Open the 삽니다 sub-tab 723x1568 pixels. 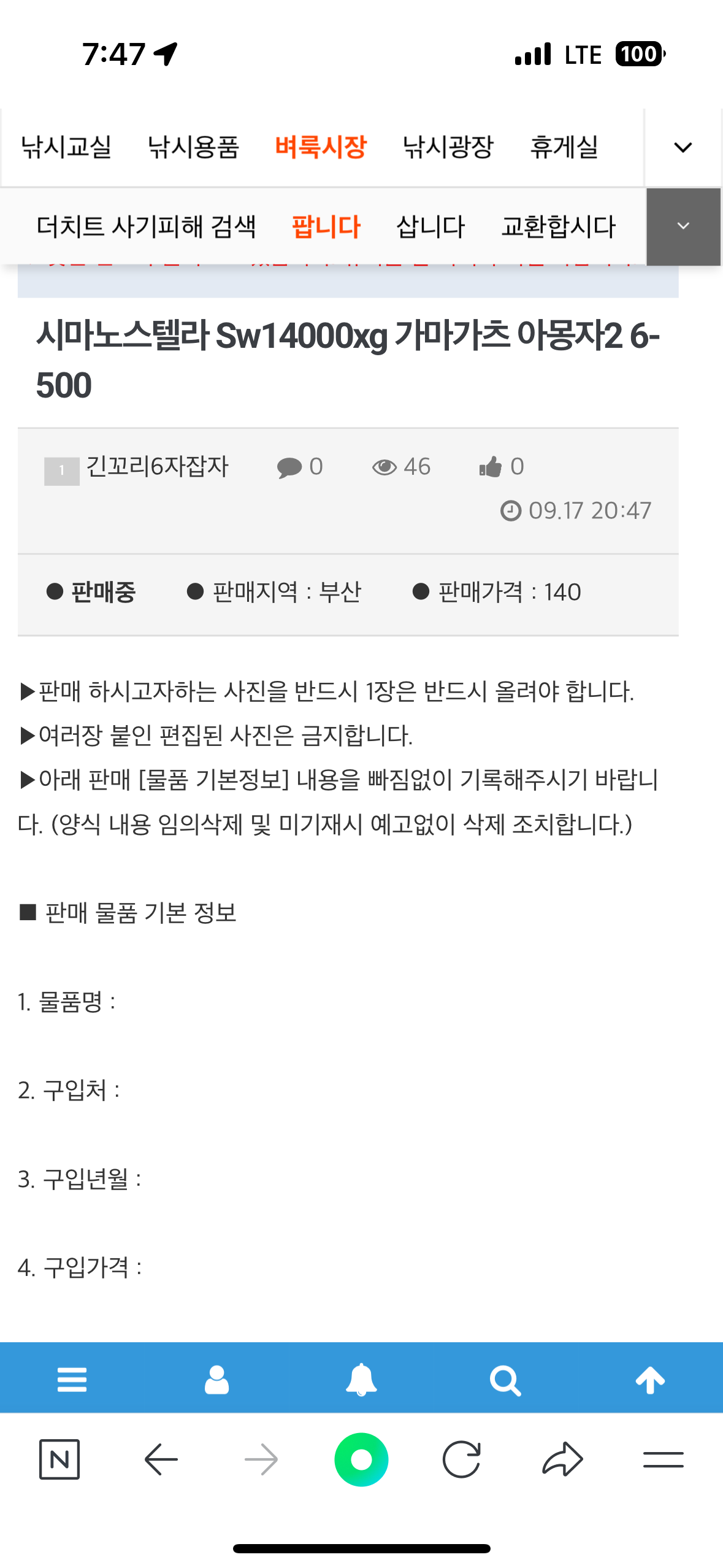[430, 227]
